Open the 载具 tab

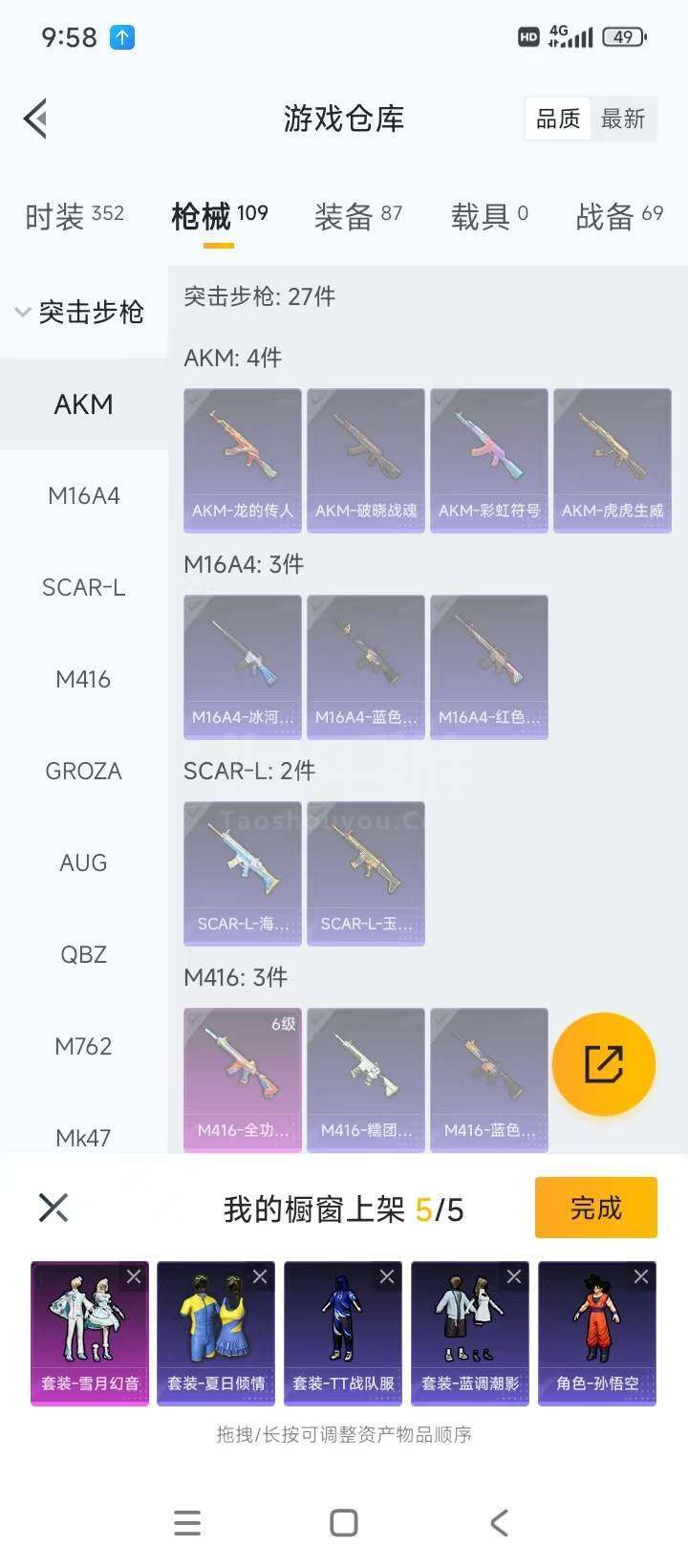(488, 216)
